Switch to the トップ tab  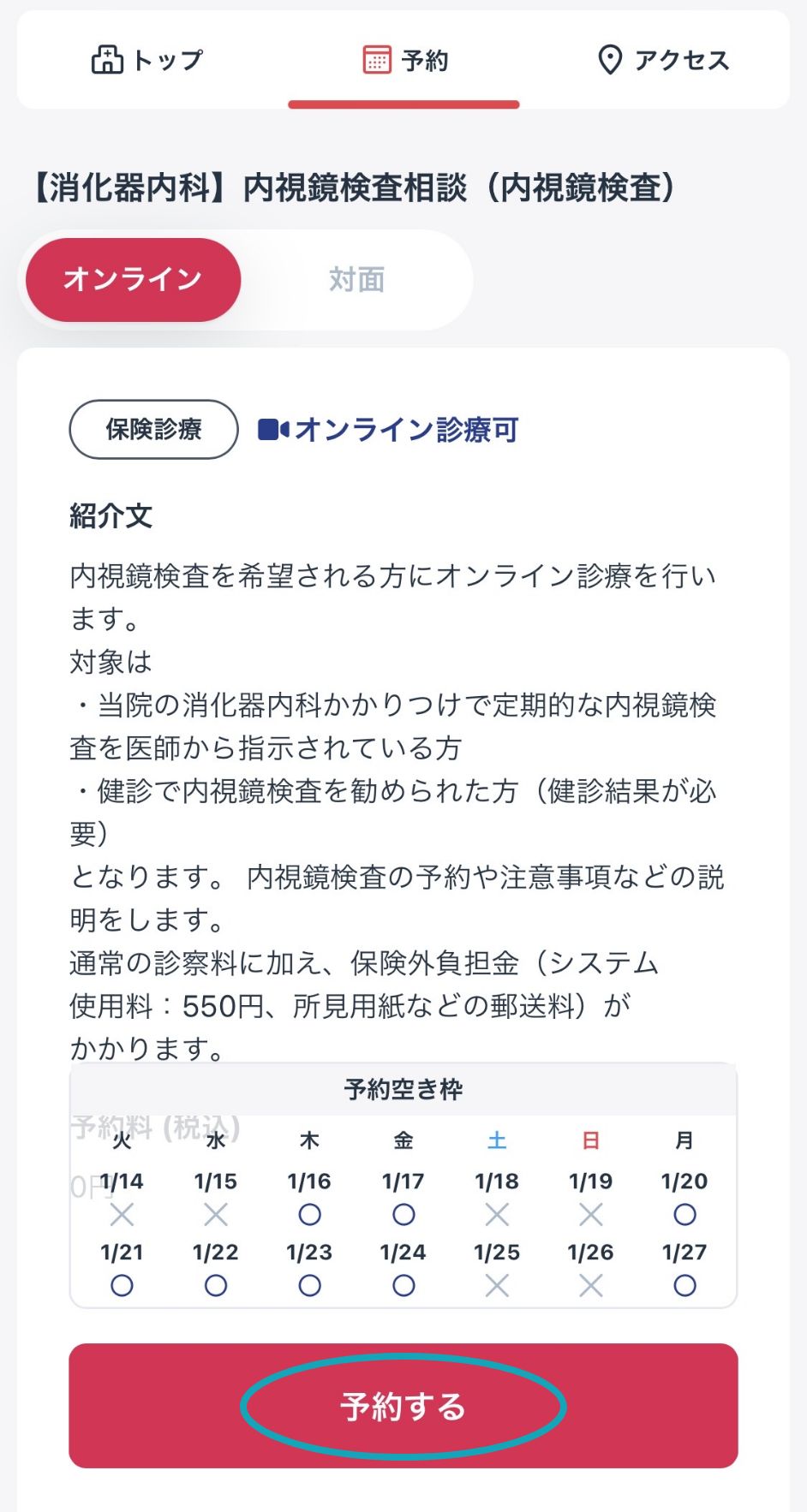(146, 60)
